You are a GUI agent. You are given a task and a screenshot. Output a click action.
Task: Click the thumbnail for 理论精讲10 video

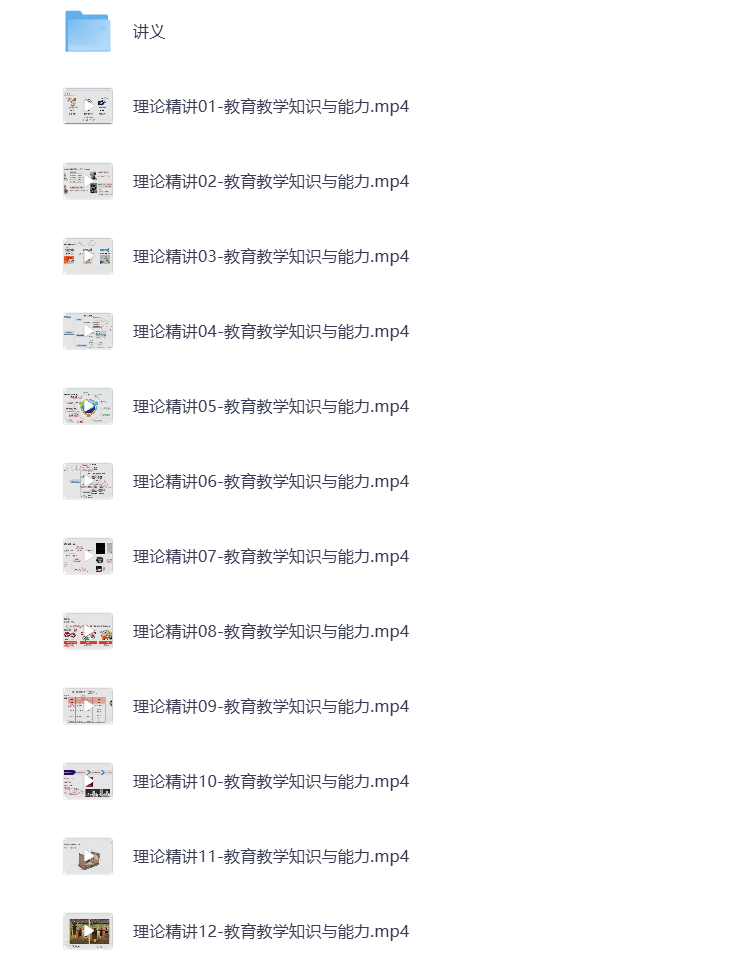click(x=88, y=781)
